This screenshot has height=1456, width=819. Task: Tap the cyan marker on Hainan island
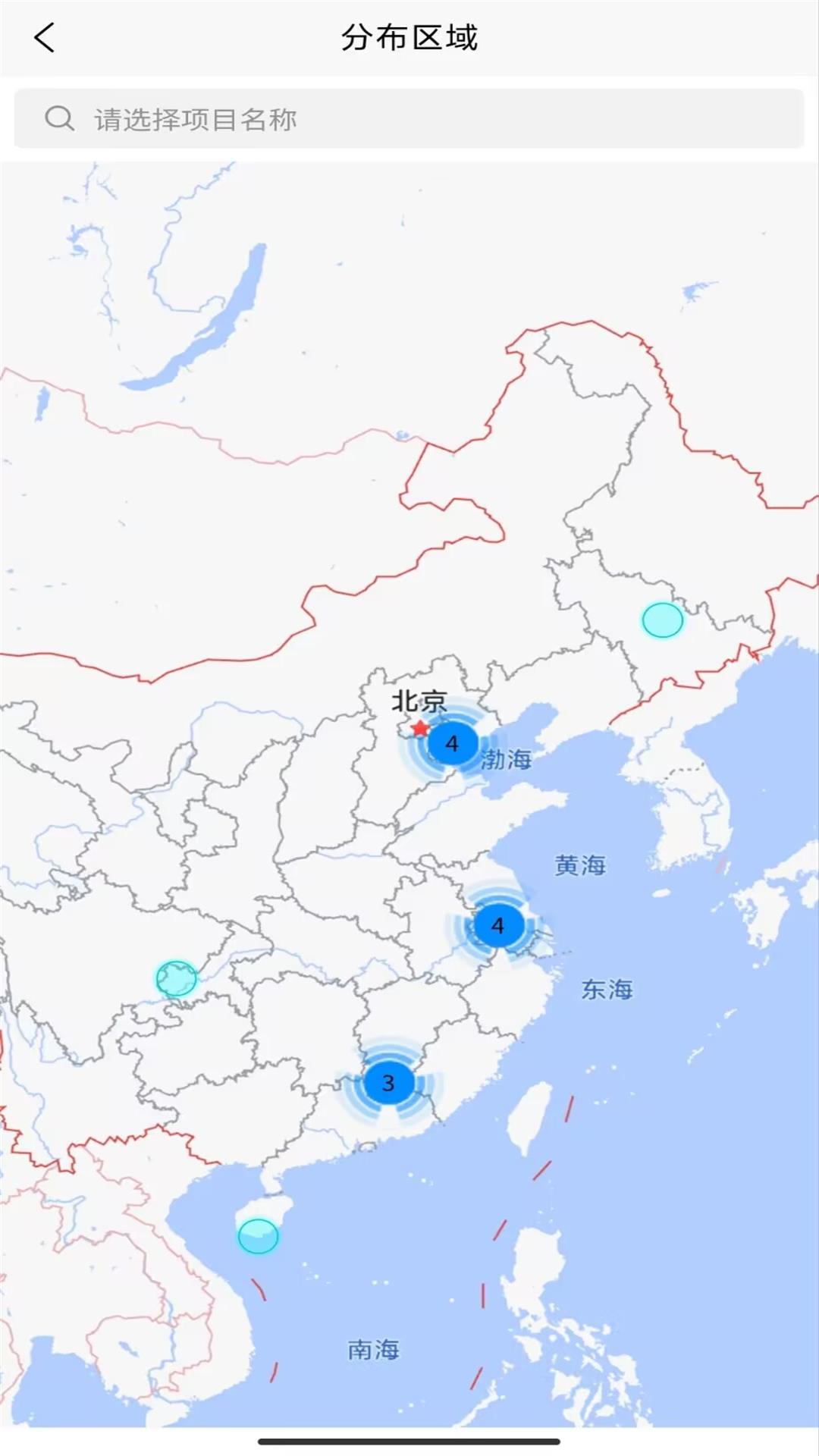(258, 1236)
